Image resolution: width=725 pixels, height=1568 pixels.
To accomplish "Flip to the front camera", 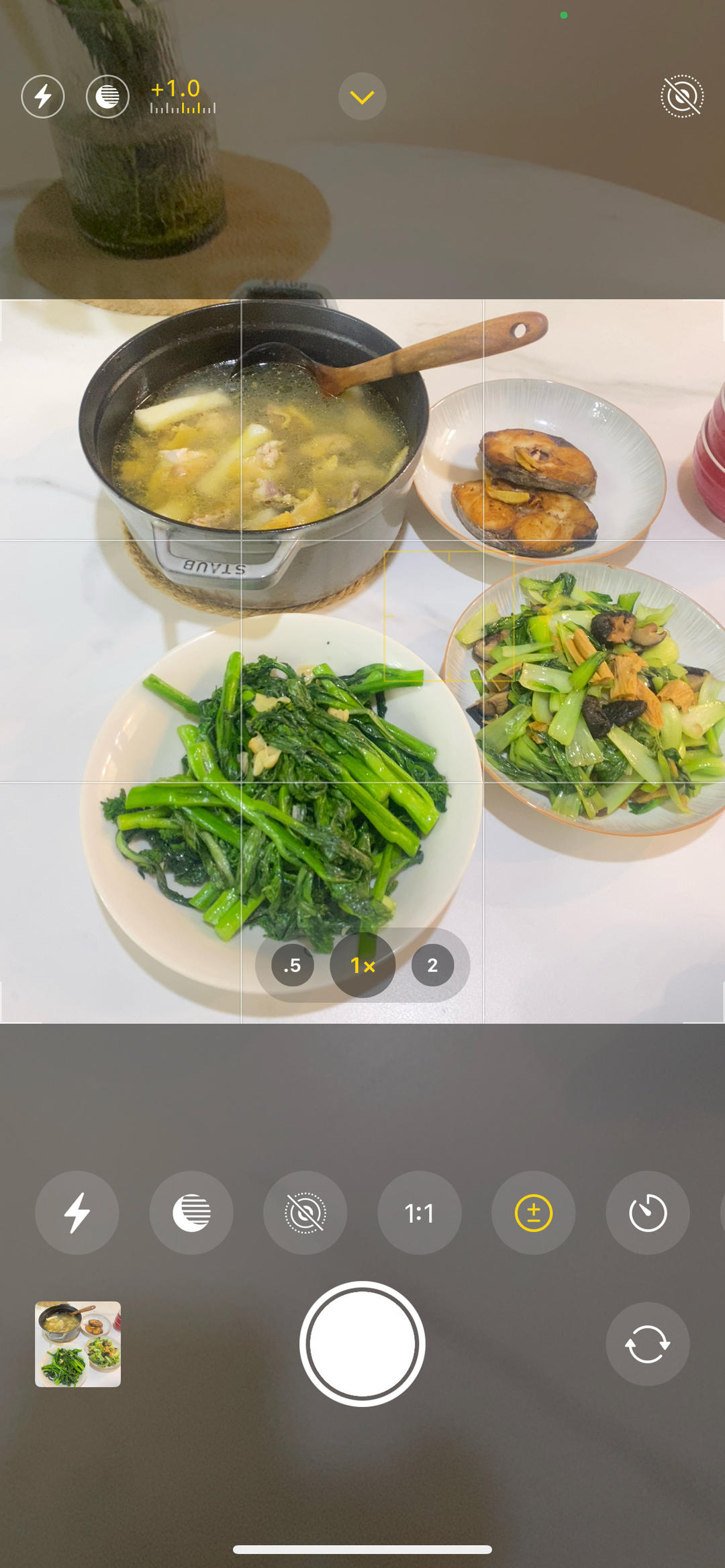I will point(648,1344).
